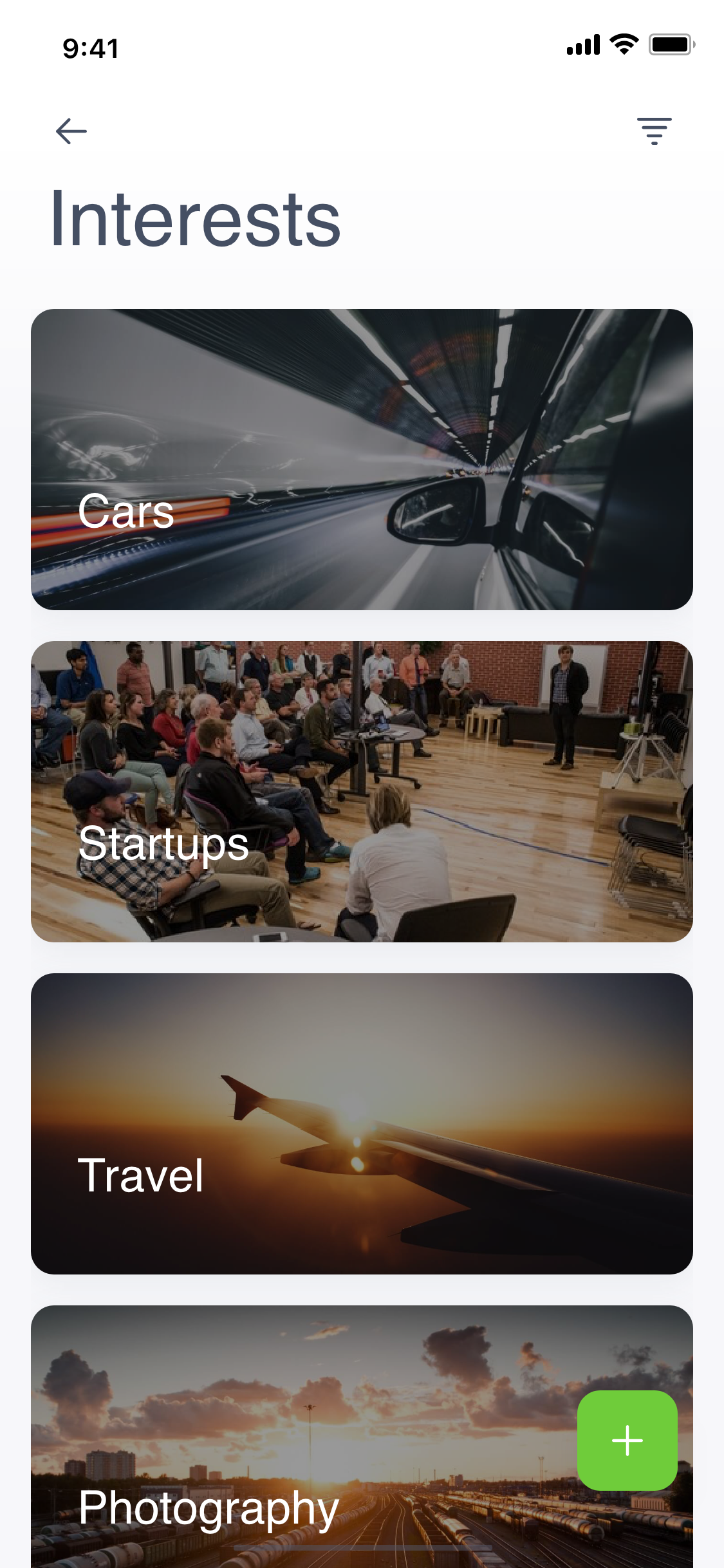Choose the Travel interest card
This screenshot has width=724, height=1568.
pos(362,1124)
